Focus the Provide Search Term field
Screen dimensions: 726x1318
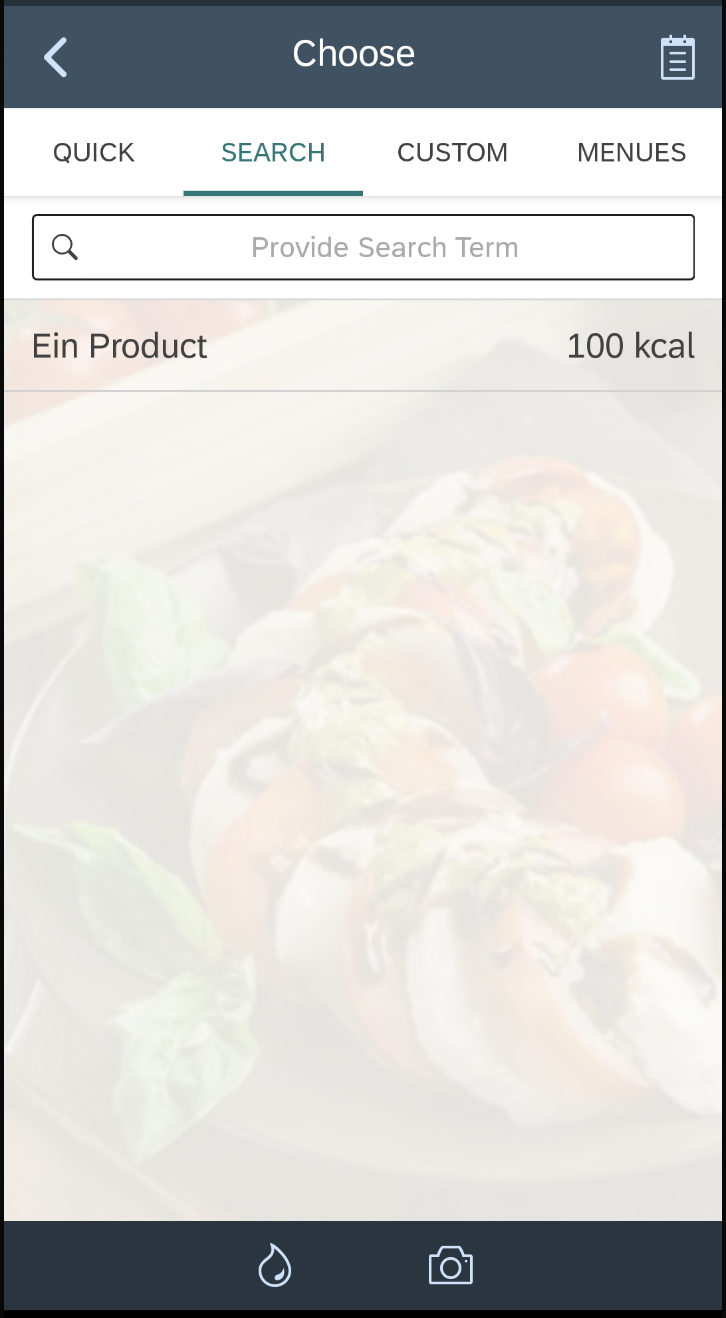tap(384, 248)
